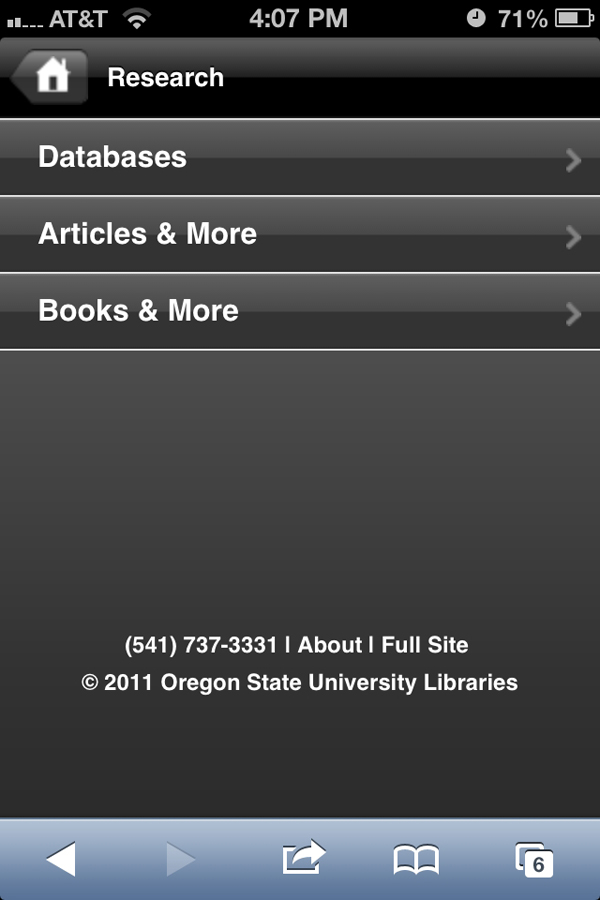This screenshot has width=600, height=900.
Task: Open the Databases section
Action: [x=300, y=158]
